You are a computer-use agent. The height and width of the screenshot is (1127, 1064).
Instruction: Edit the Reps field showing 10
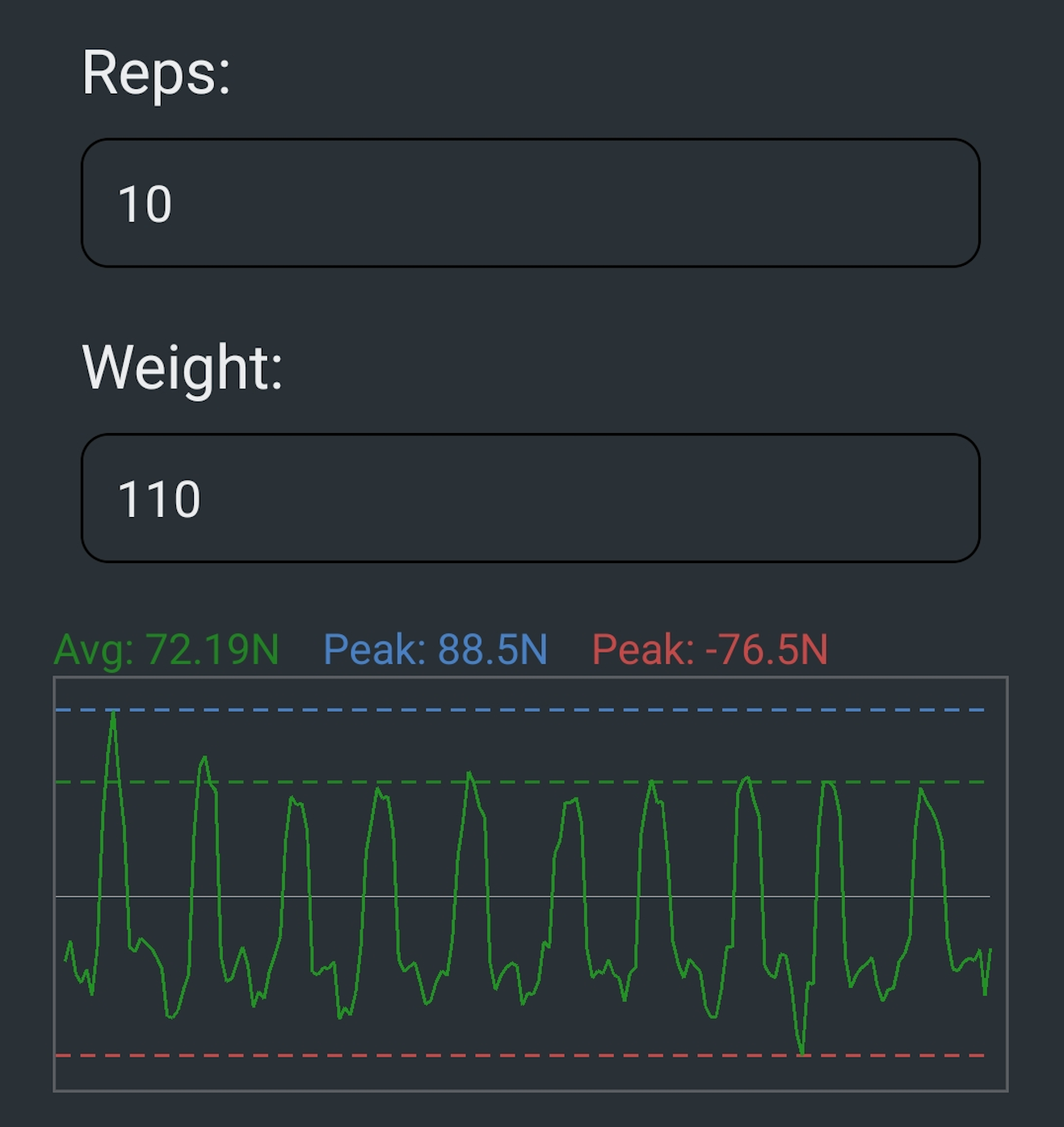(x=530, y=203)
